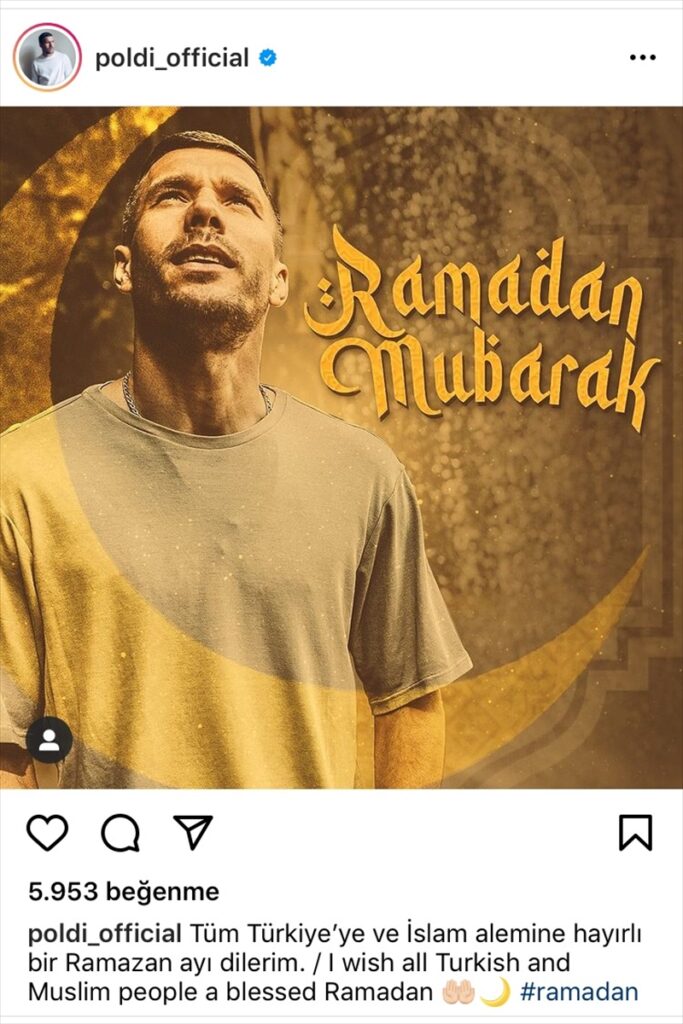Viewport: 683px width, 1024px height.
Task: Open the three-dot overflow menu
Action: click(642, 58)
